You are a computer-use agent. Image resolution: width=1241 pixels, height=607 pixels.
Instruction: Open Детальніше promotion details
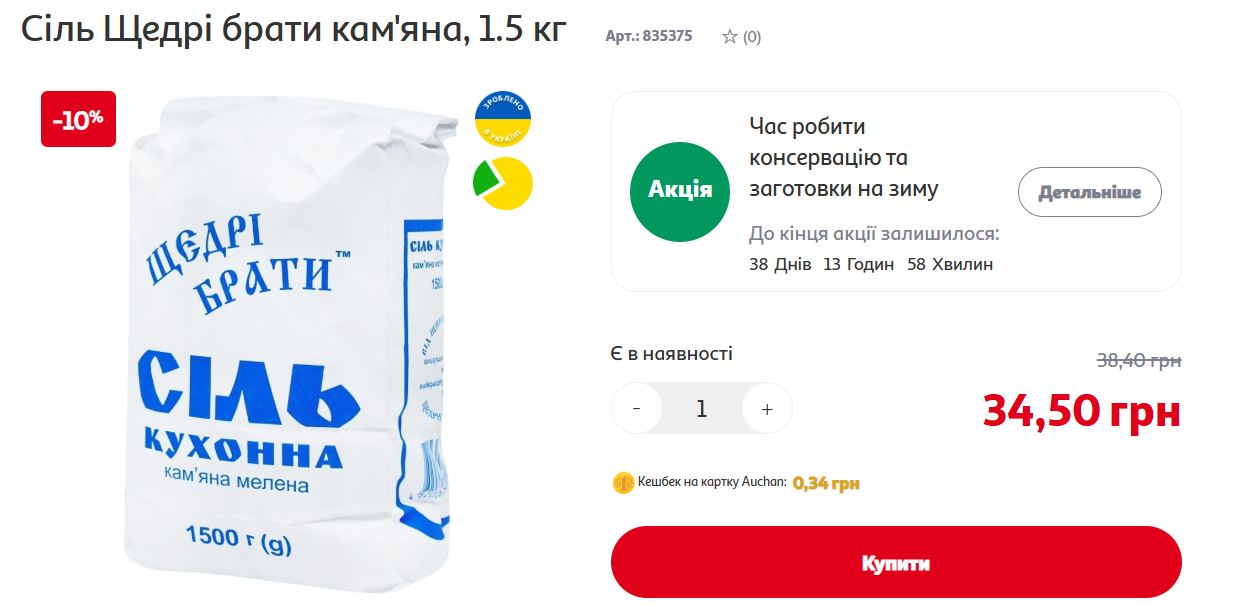tap(1089, 192)
